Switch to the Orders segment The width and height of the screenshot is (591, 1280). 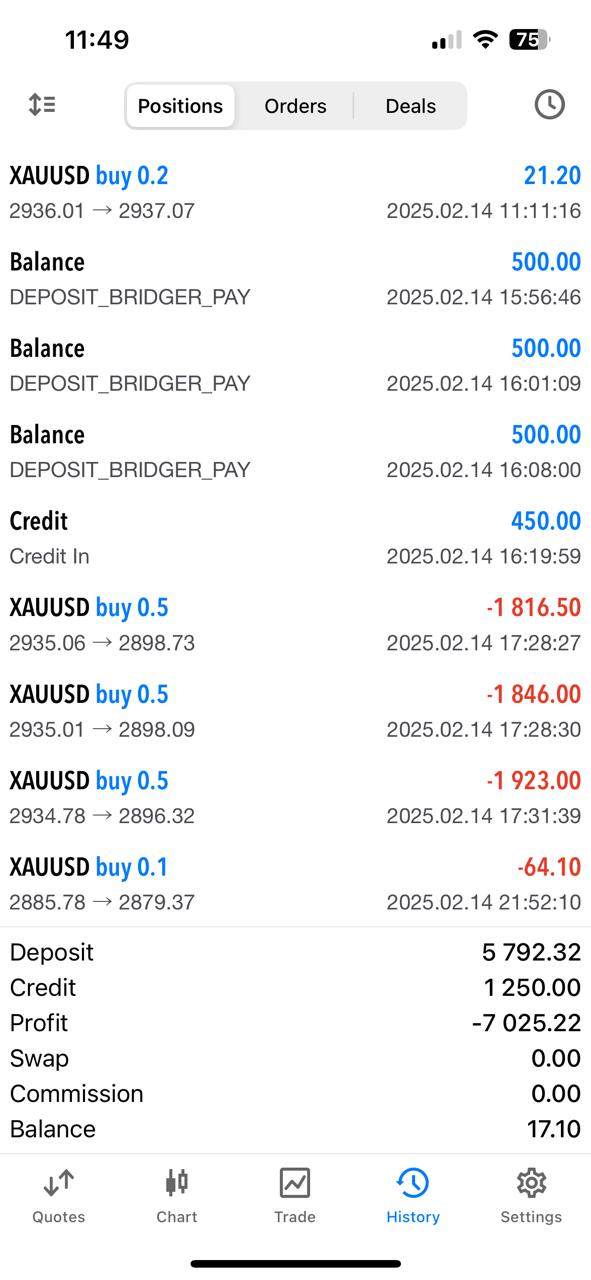(x=295, y=106)
